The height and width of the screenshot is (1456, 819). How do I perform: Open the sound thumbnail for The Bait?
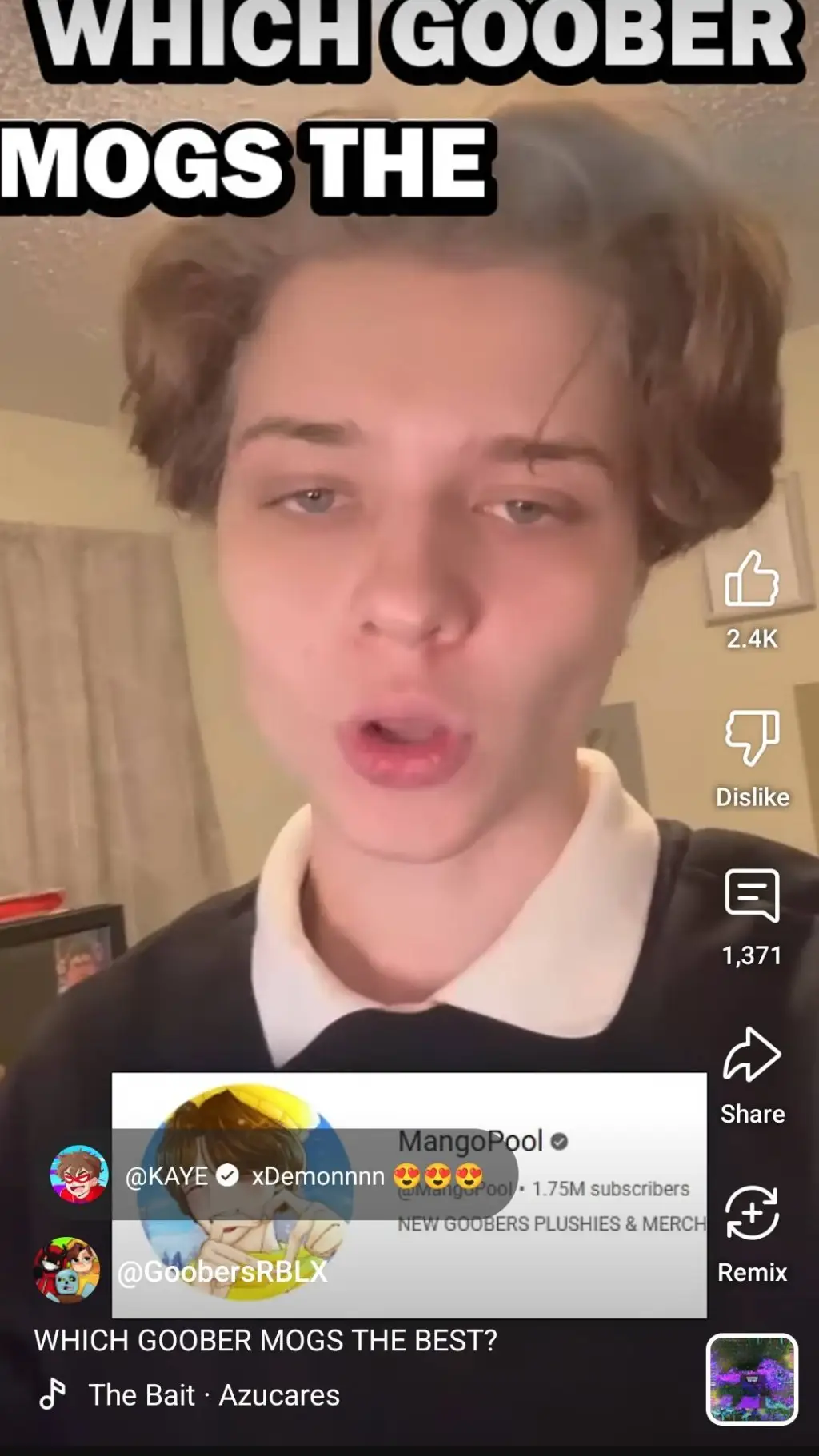(751, 1379)
